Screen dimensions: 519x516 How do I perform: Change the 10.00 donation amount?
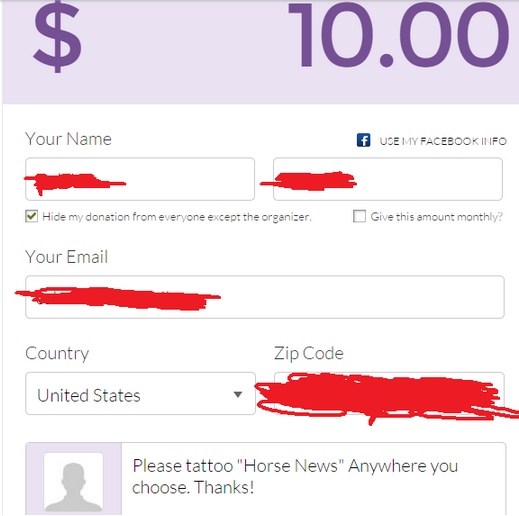pyautogui.click(x=398, y=35)
